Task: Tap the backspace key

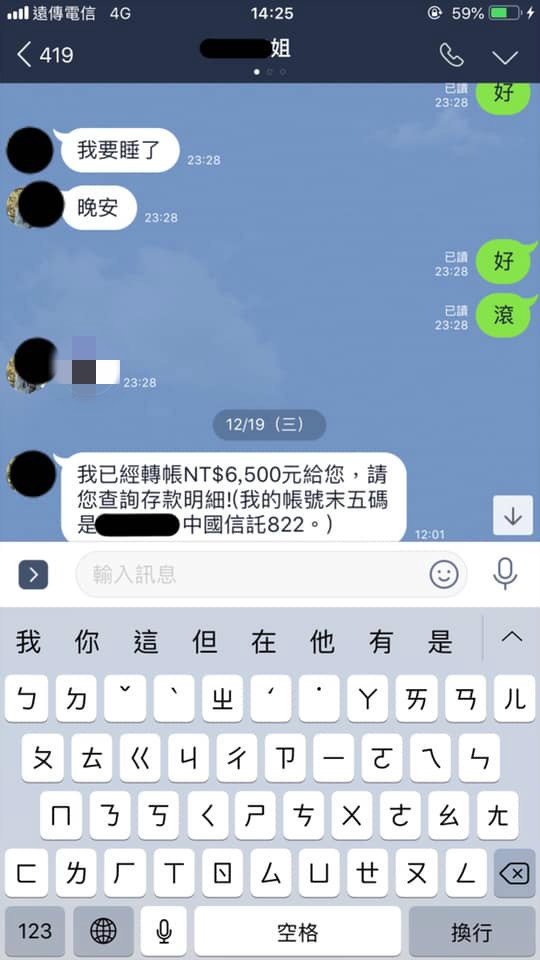Action: coord(514,873)
